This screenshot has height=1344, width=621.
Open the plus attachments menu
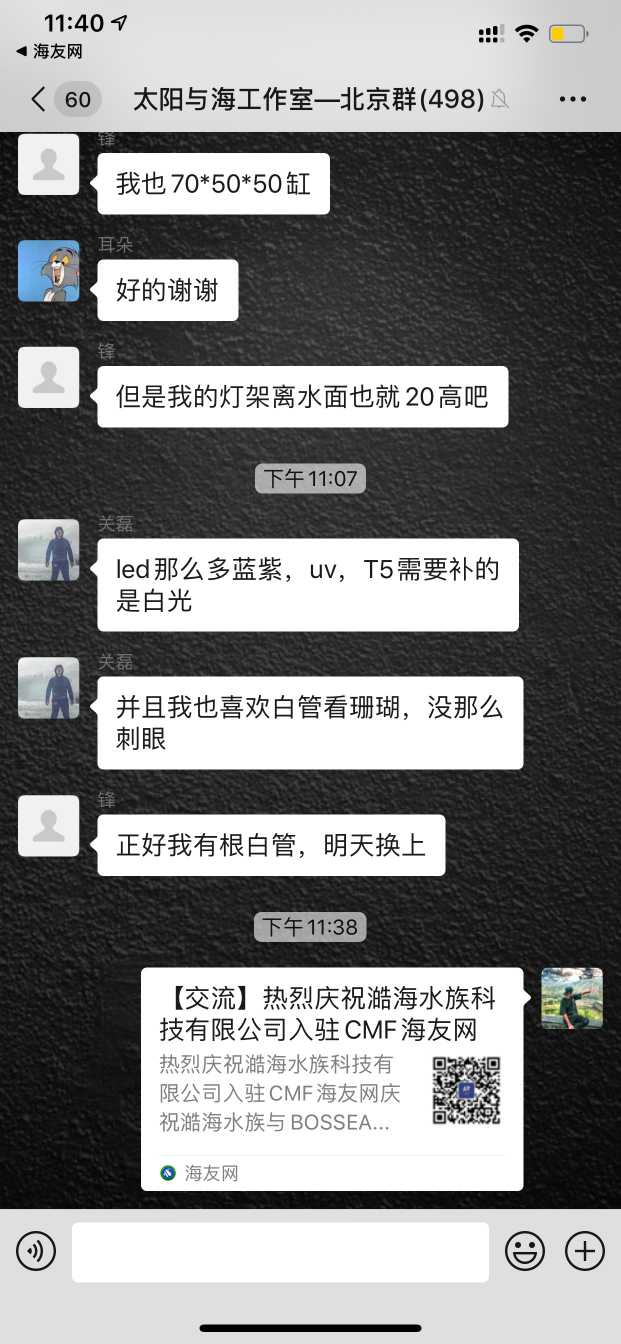tap(585, 1251)
